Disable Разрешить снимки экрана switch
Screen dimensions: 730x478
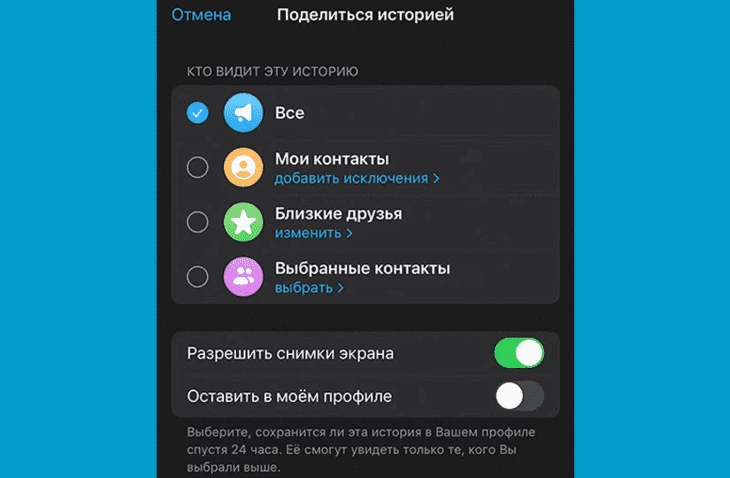[x=519, y=353]
